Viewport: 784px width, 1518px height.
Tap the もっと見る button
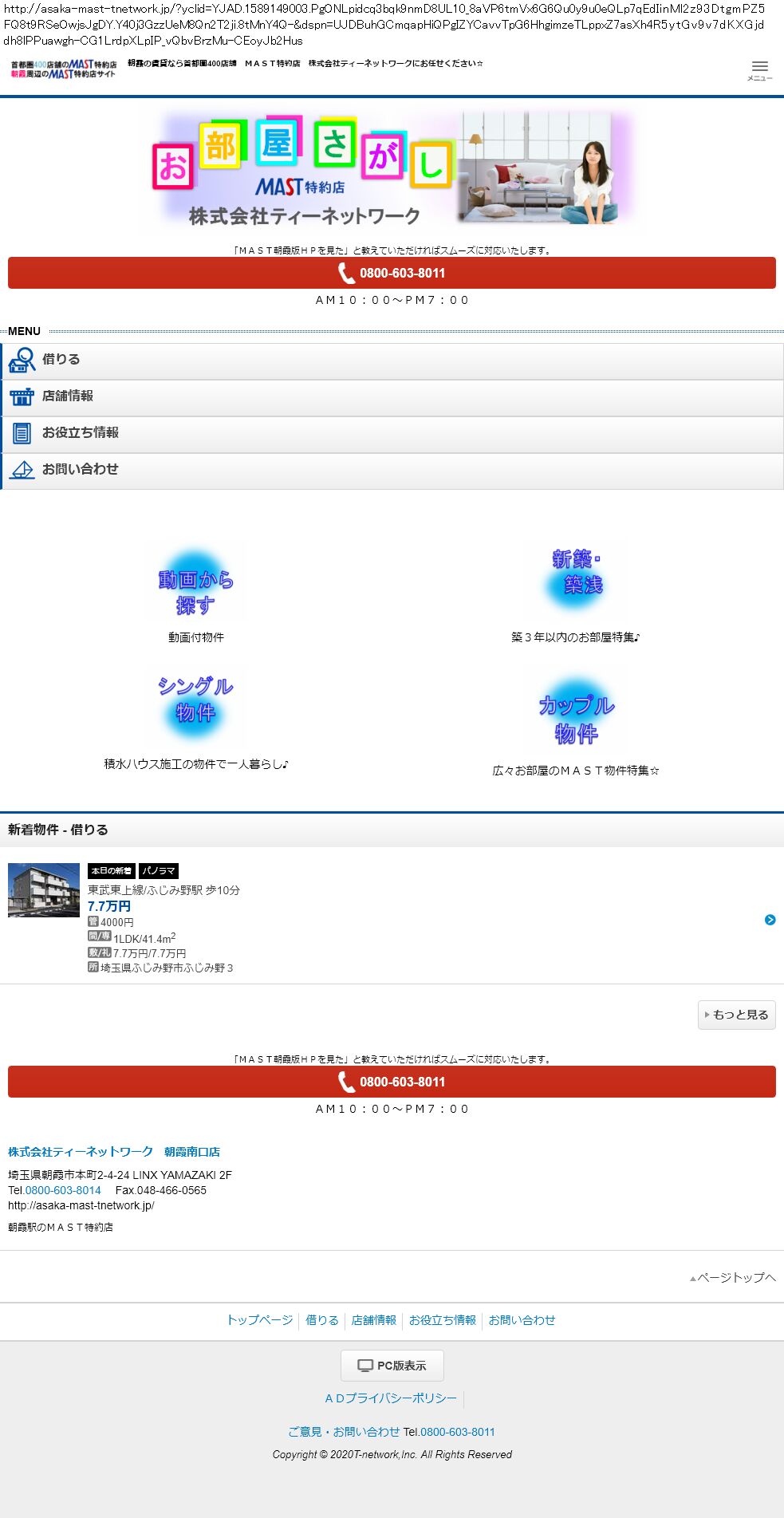coord(736,1015)
